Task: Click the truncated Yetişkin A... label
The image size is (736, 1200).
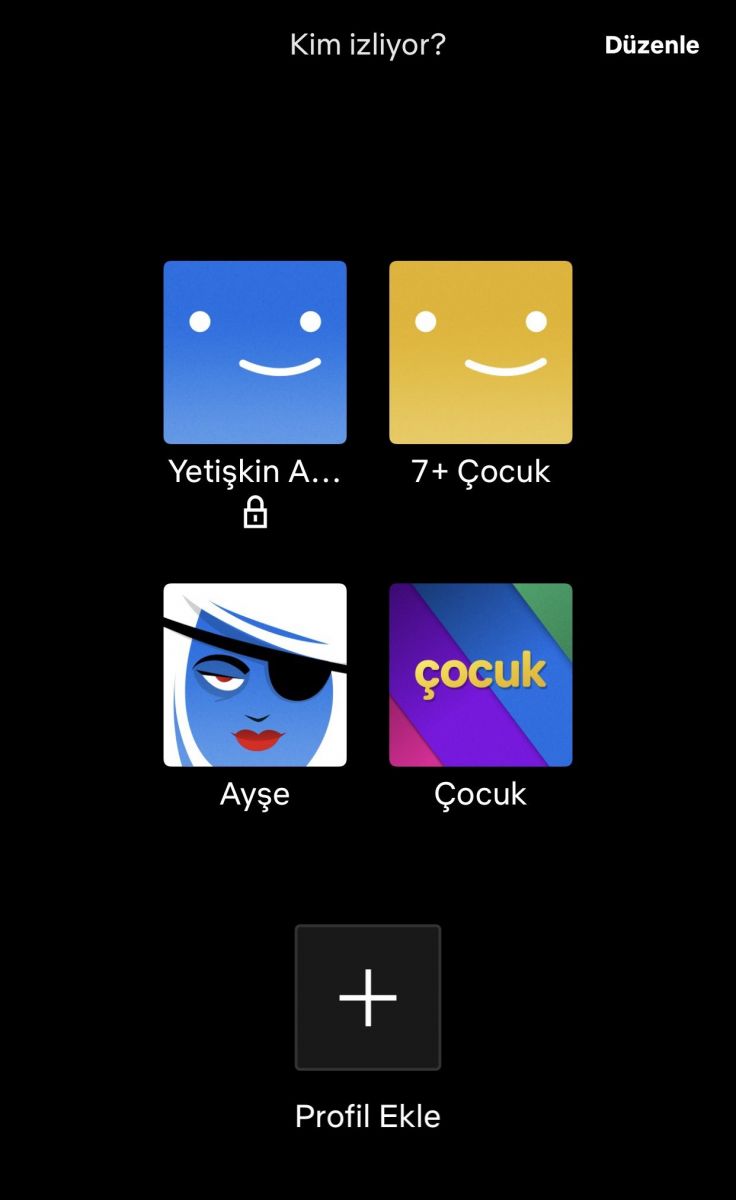Action: (255, 471)
